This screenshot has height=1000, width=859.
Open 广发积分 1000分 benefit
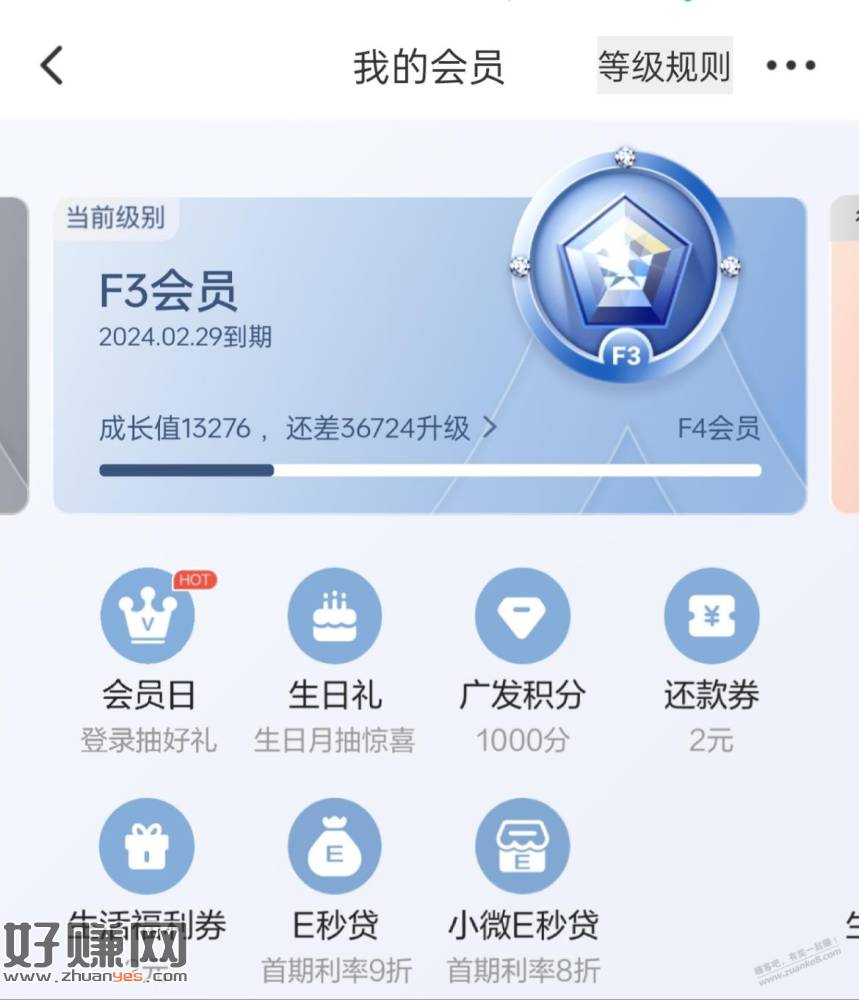[522, 616]
